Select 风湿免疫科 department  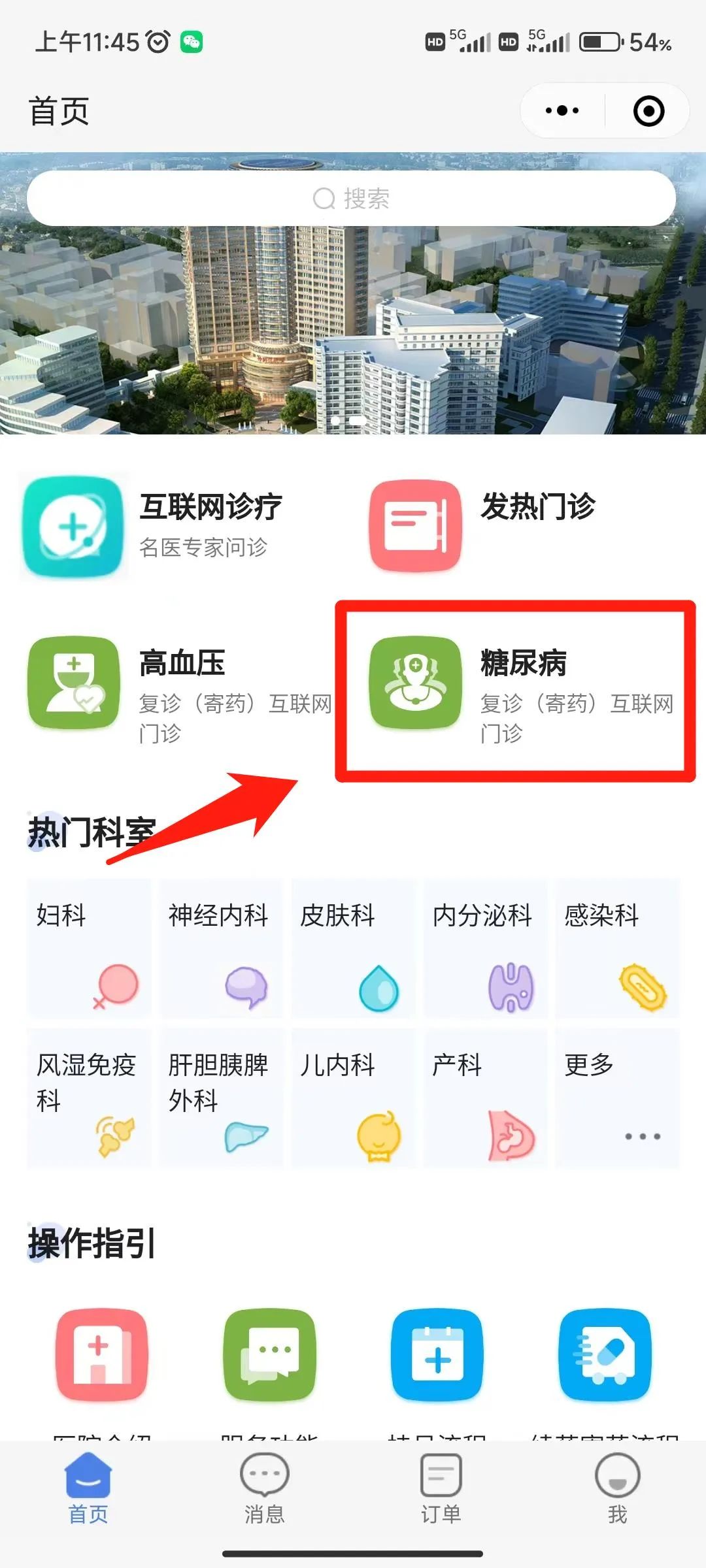89,1098
